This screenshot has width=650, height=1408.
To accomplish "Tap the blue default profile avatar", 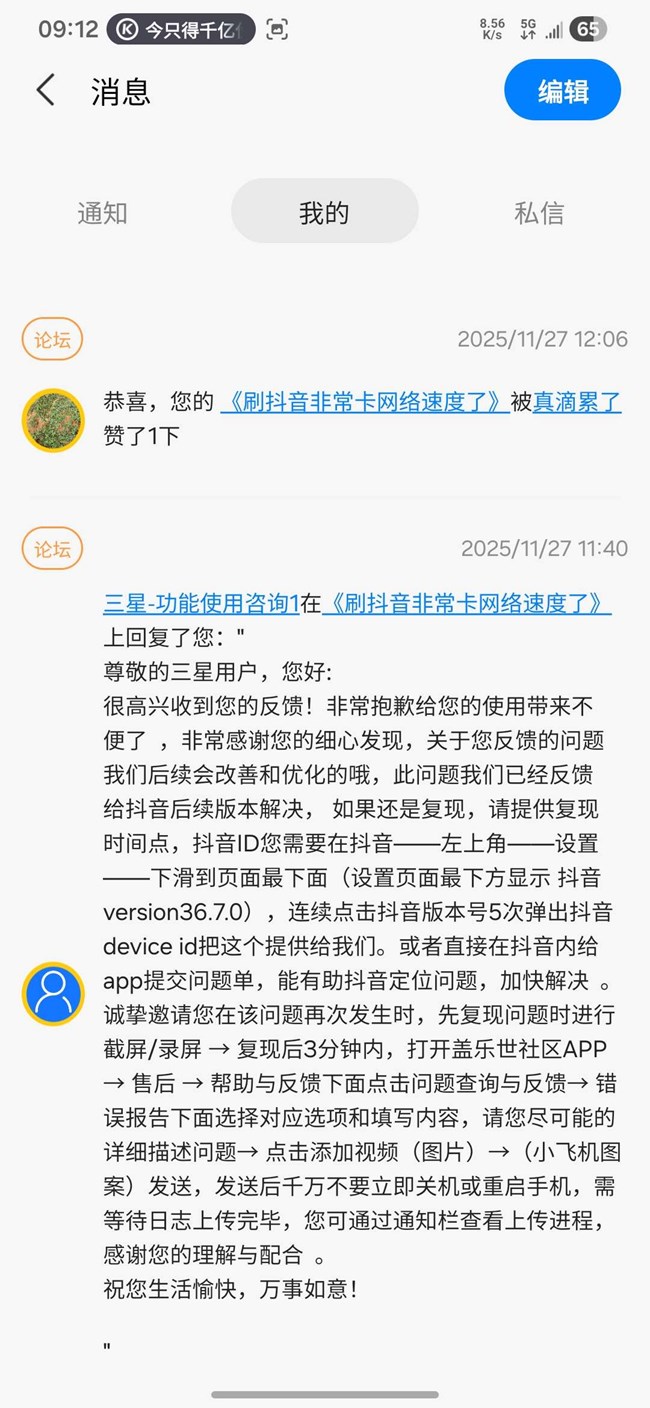I will click(x=53, y=994).
